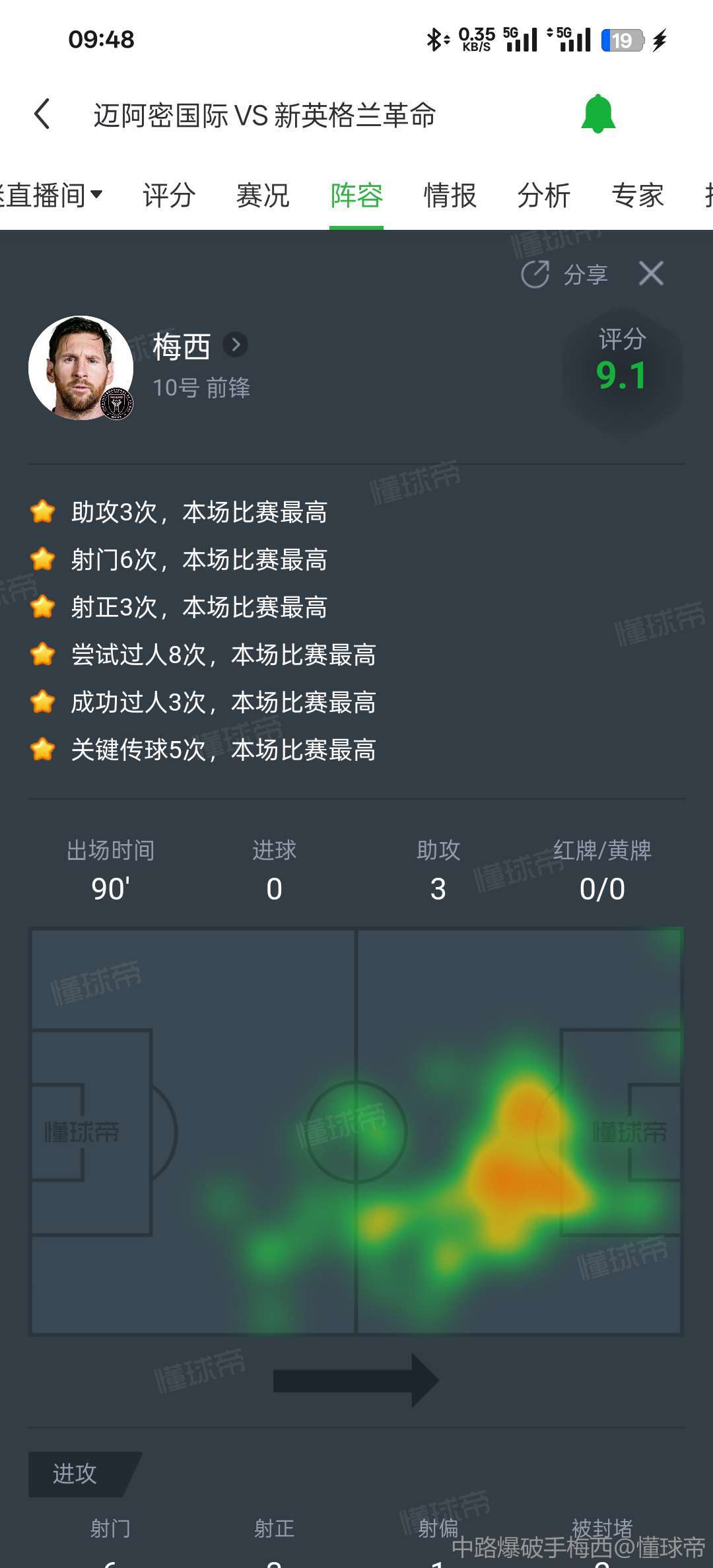Viewport: 713px width, 1568px height.
Task: Open the 专家 tab
Action: click(638, 196)
